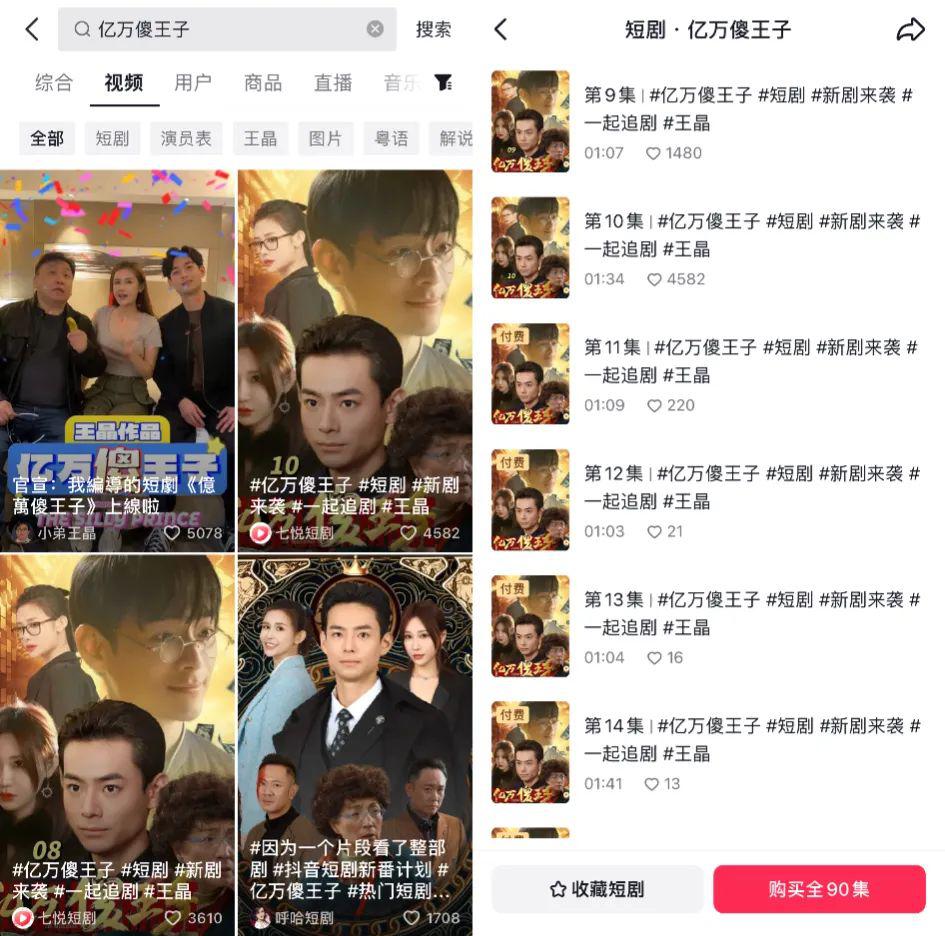The image size is (945, 936).
Task: Open 小弟王晶's 官宣 video
Action: (118, 360)
